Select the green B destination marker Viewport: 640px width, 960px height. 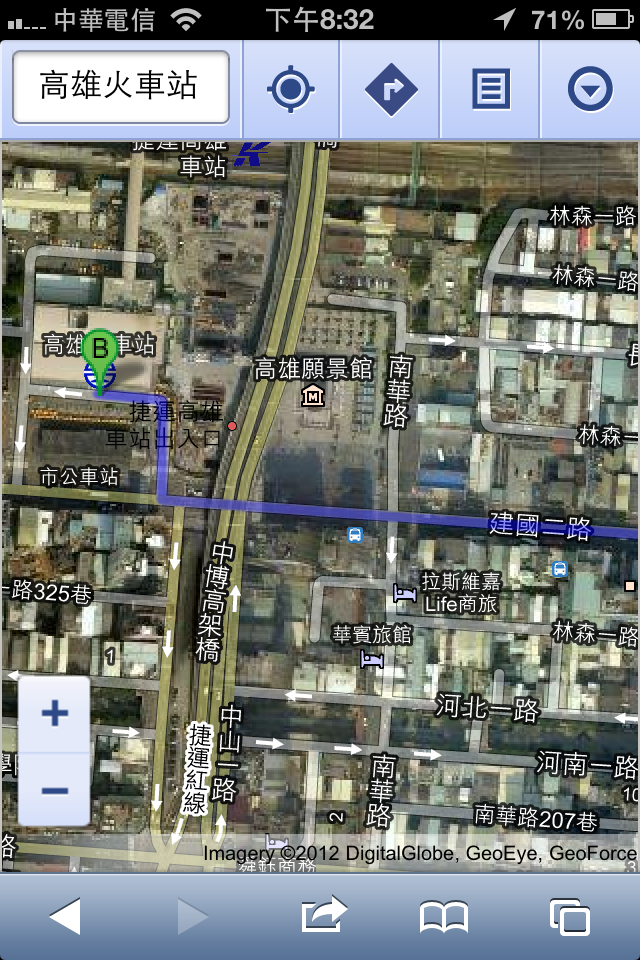point(99,353)
